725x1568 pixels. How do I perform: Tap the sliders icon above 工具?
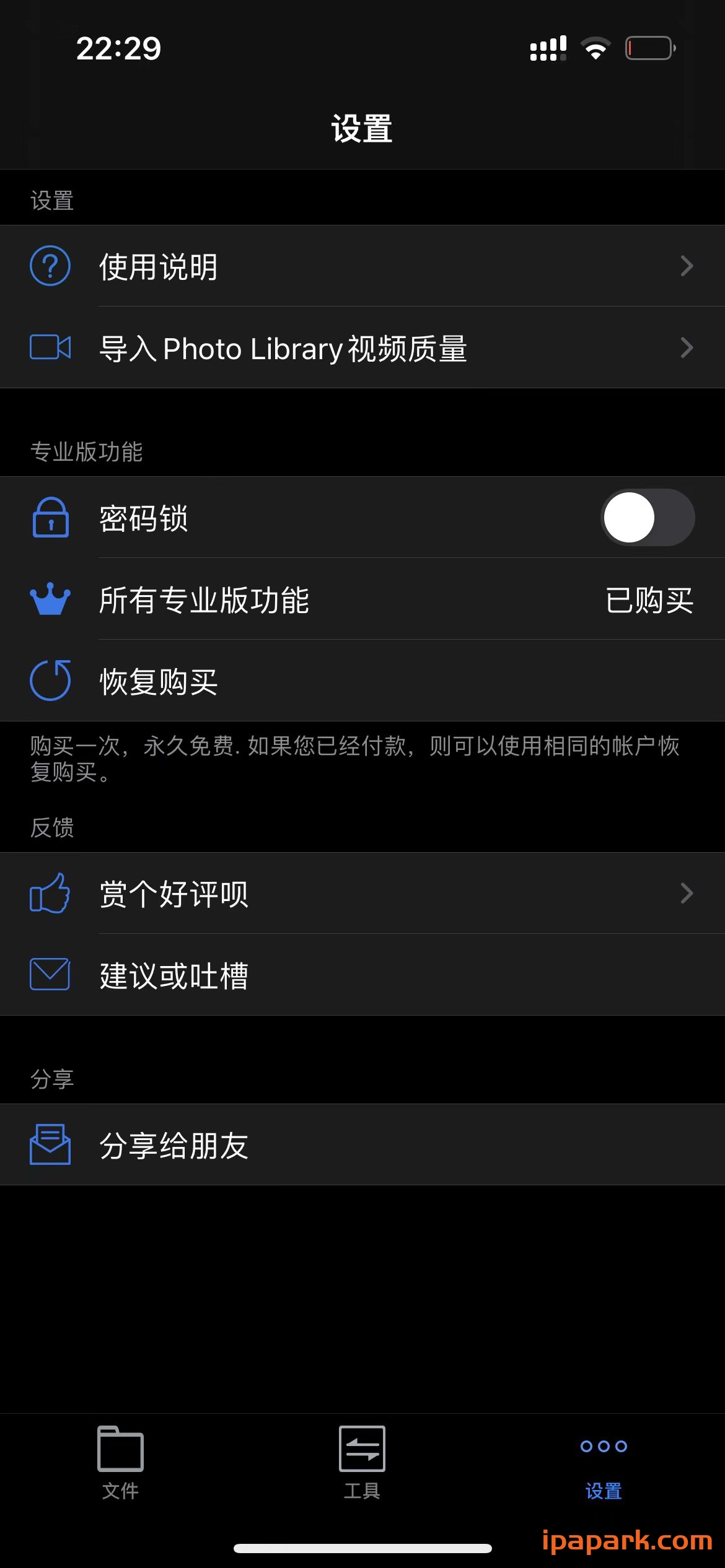[362, 1449]
